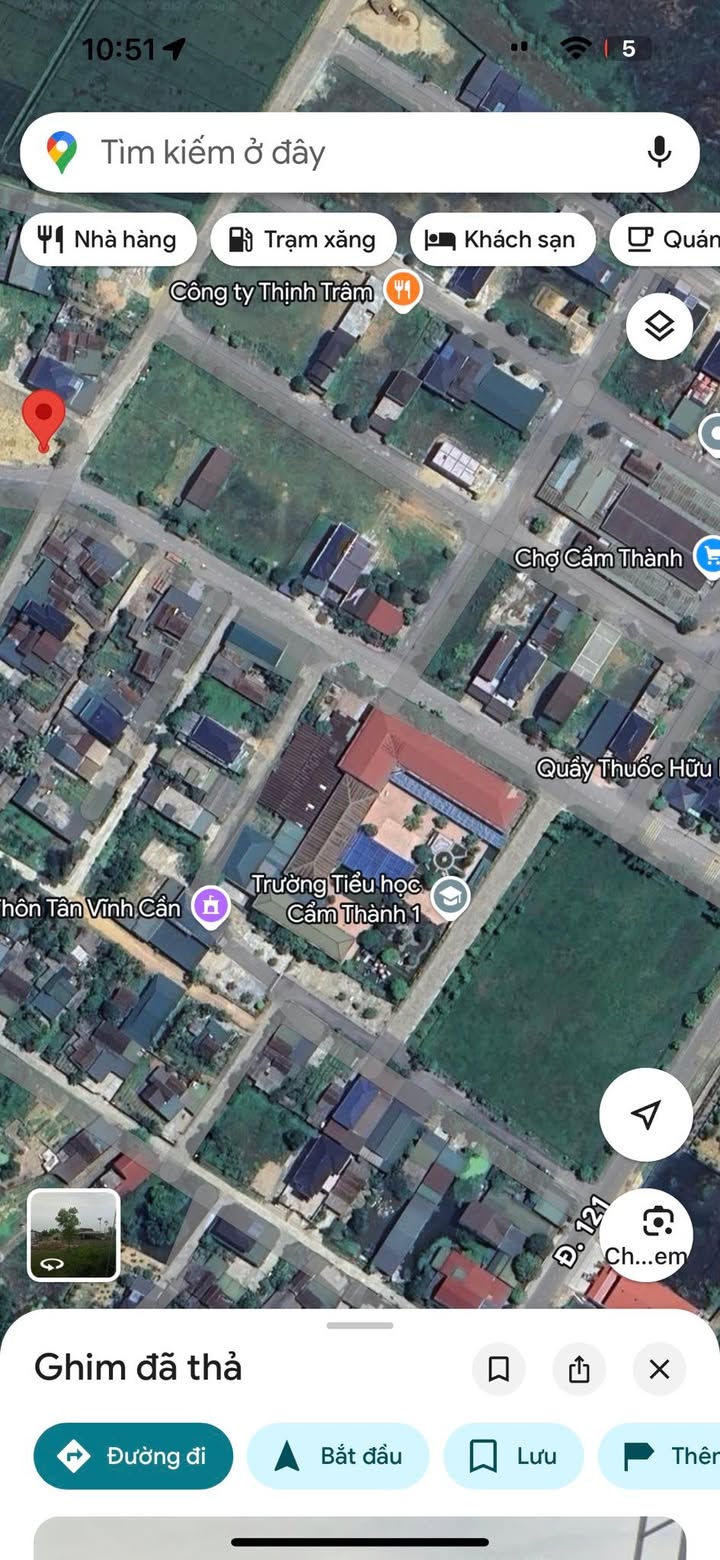
Task: Center map on my location arrow
Action: pyautogui.click(x=646, y=1114)
